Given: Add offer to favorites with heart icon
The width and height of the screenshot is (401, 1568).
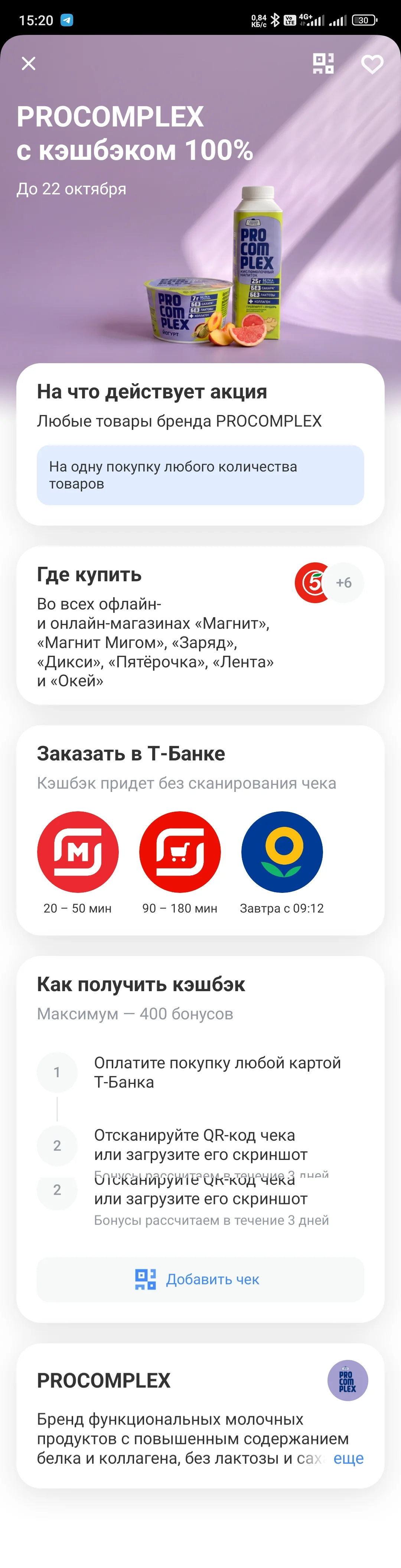Looking at the screenshot, I should point(372,64).
